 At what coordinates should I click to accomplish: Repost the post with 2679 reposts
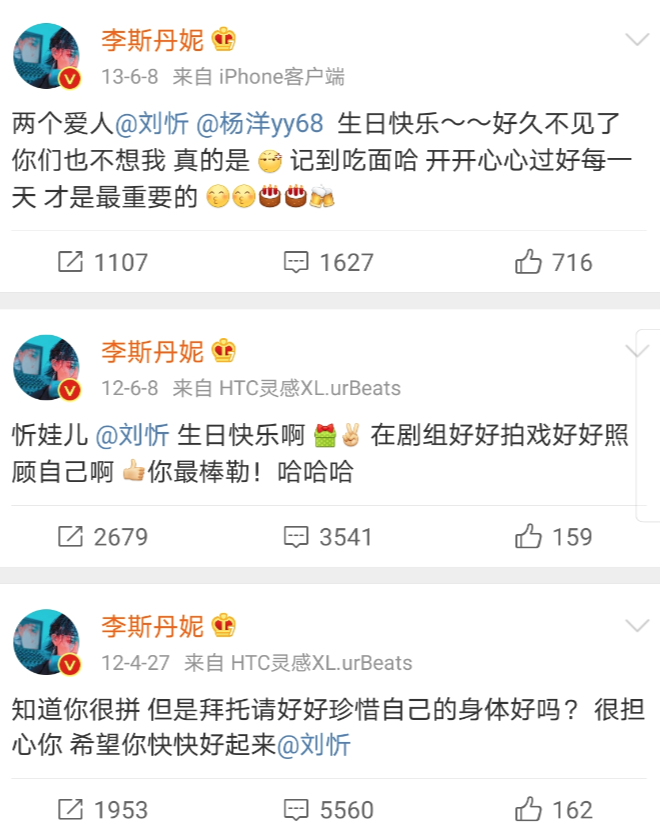(x=103, y=537)
